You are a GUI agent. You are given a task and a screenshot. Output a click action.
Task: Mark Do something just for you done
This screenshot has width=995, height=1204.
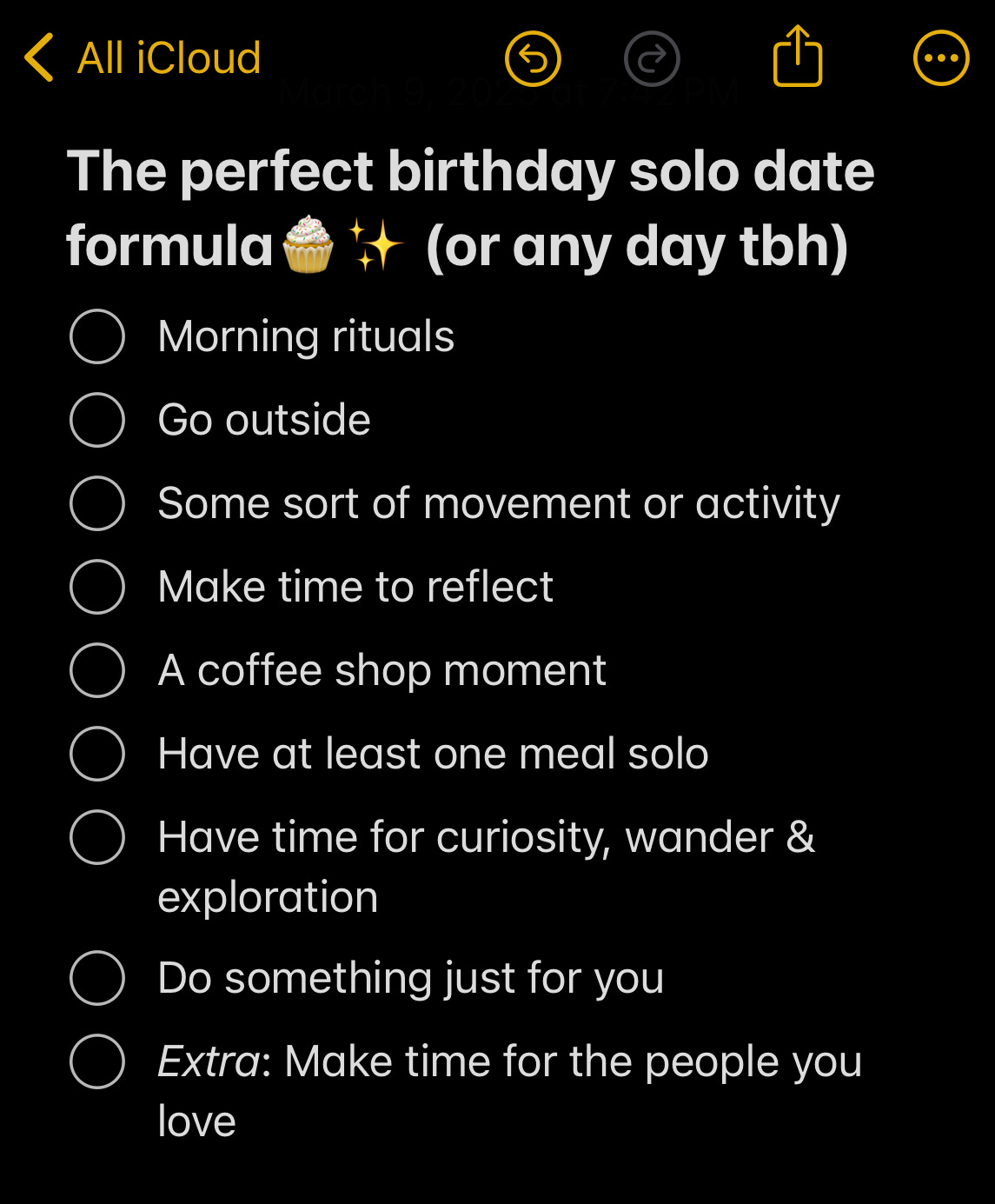pyautogui.click(x=97, y=978)
